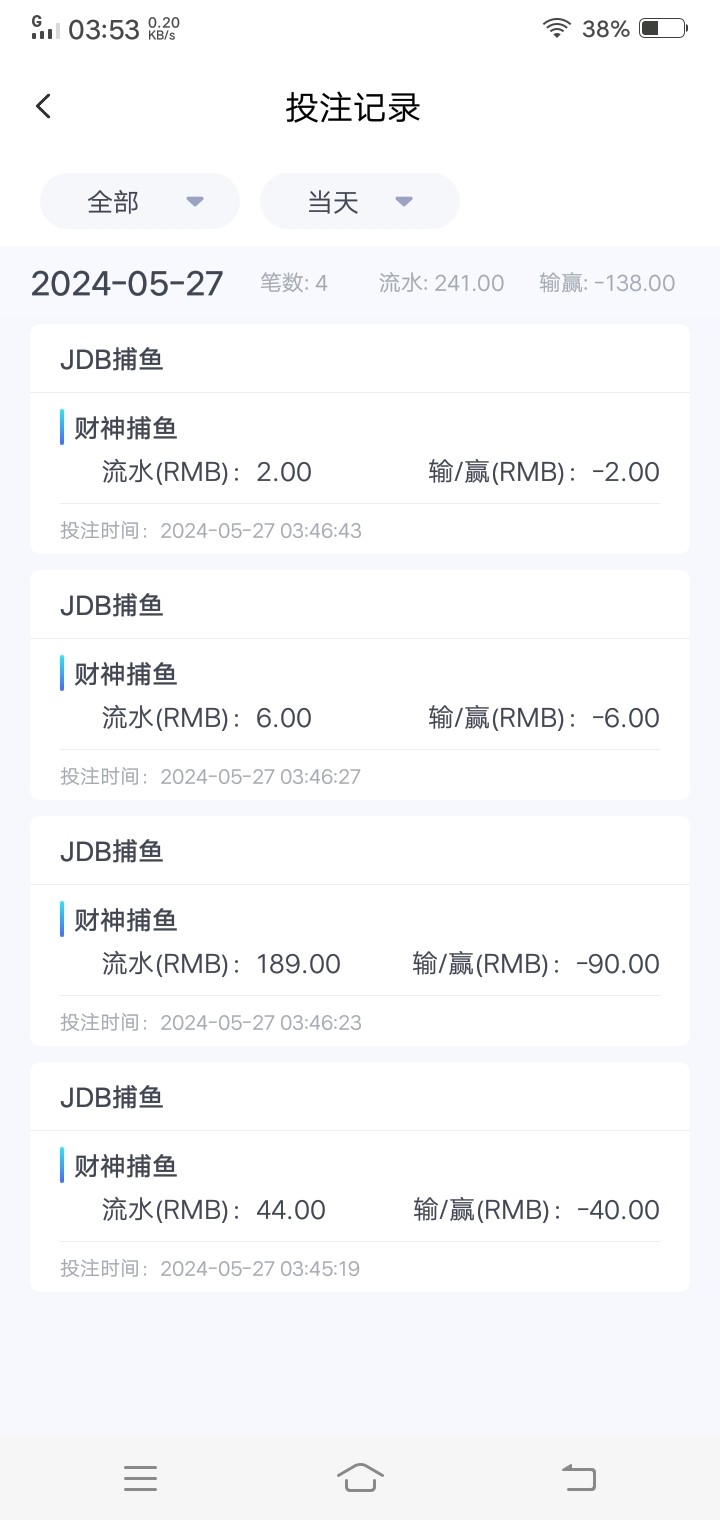Tap the system home button

[360, 1477]
